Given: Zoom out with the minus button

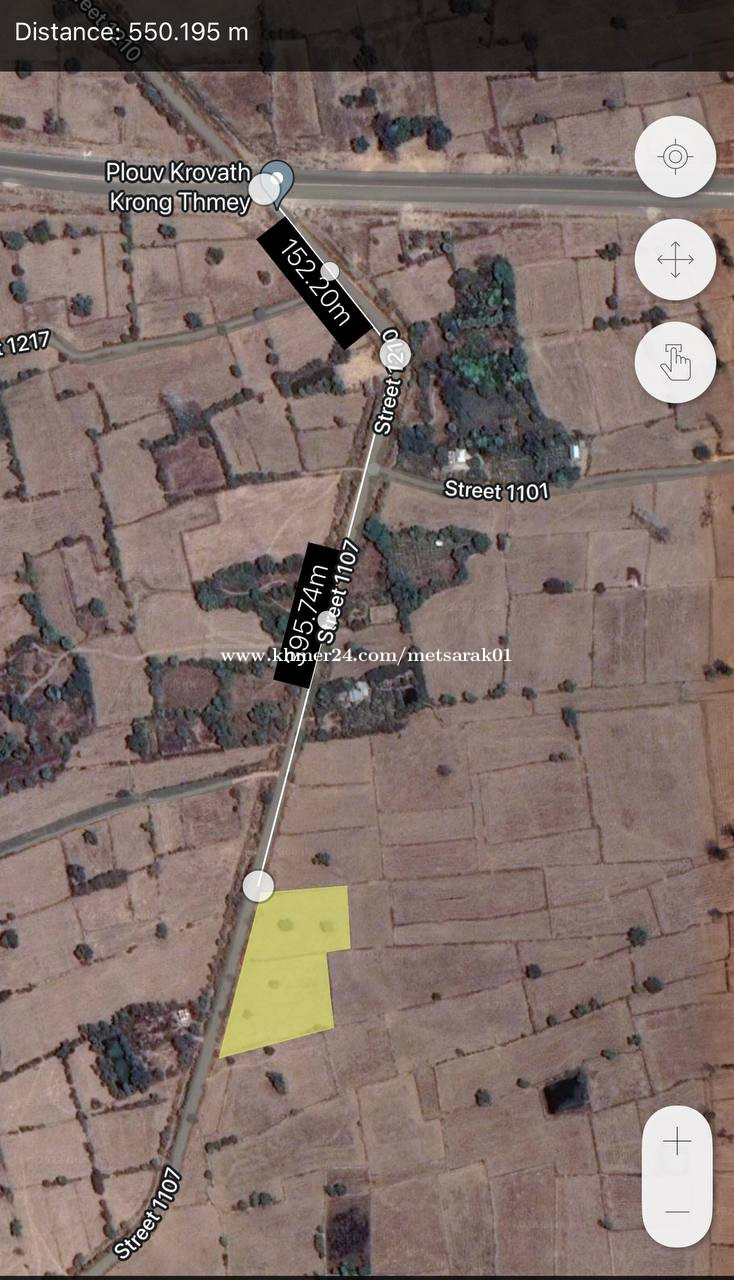Looking at the screenshot, I should 677,1212.
